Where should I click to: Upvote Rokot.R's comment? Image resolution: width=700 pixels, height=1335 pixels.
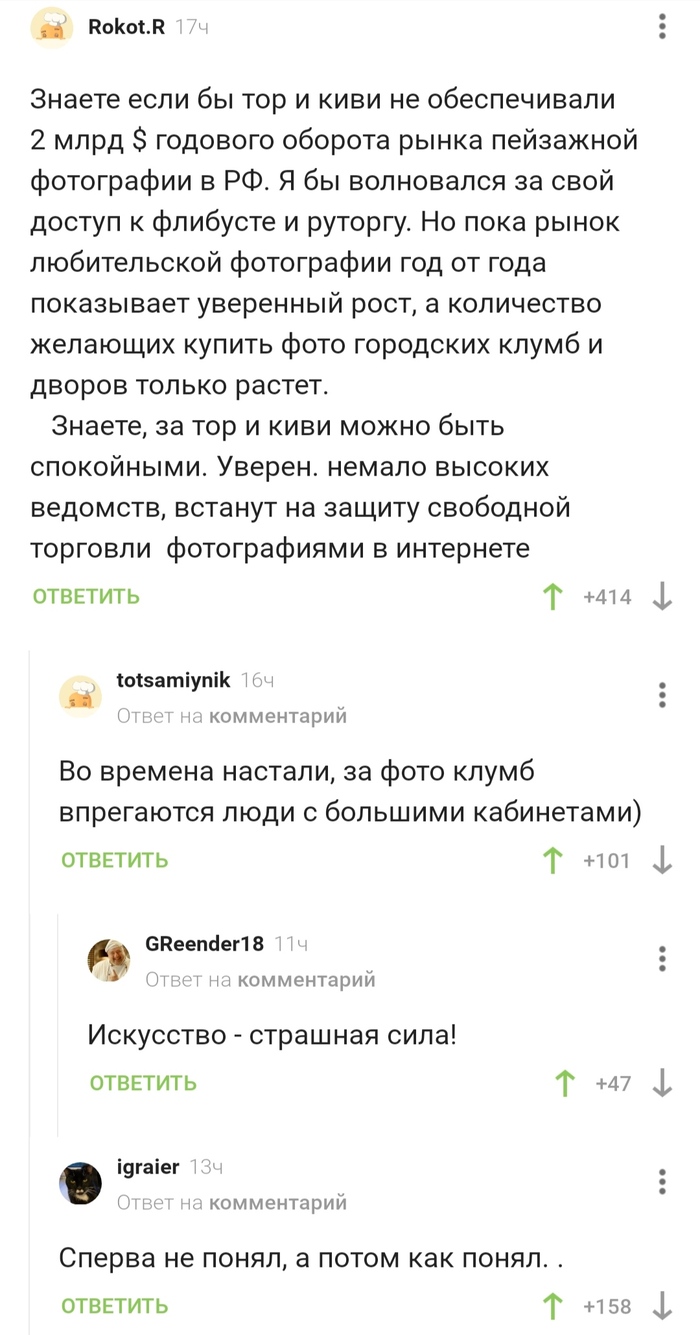pos(551,598)
